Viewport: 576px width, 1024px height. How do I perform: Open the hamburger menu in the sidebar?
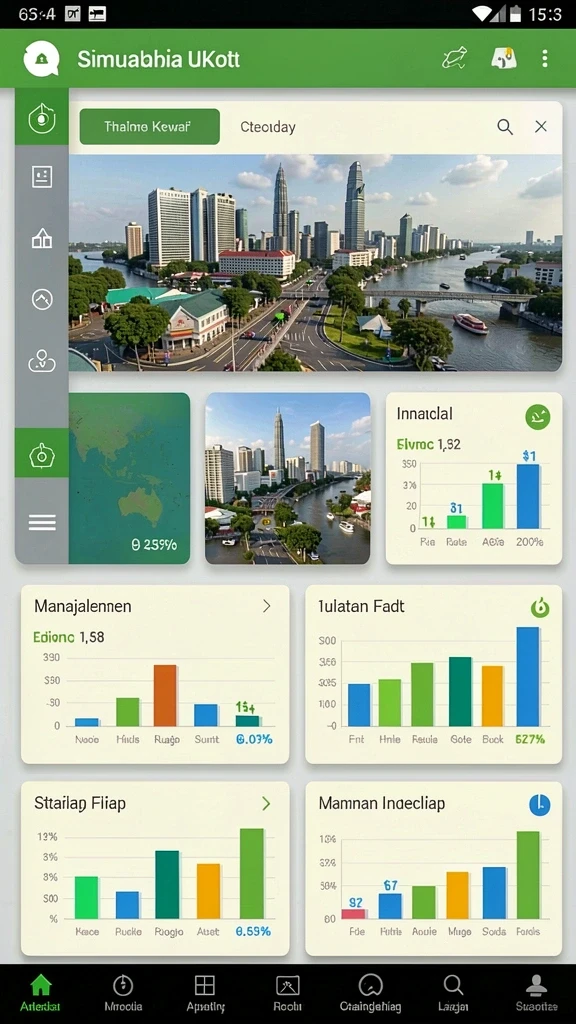click(42, 522)
